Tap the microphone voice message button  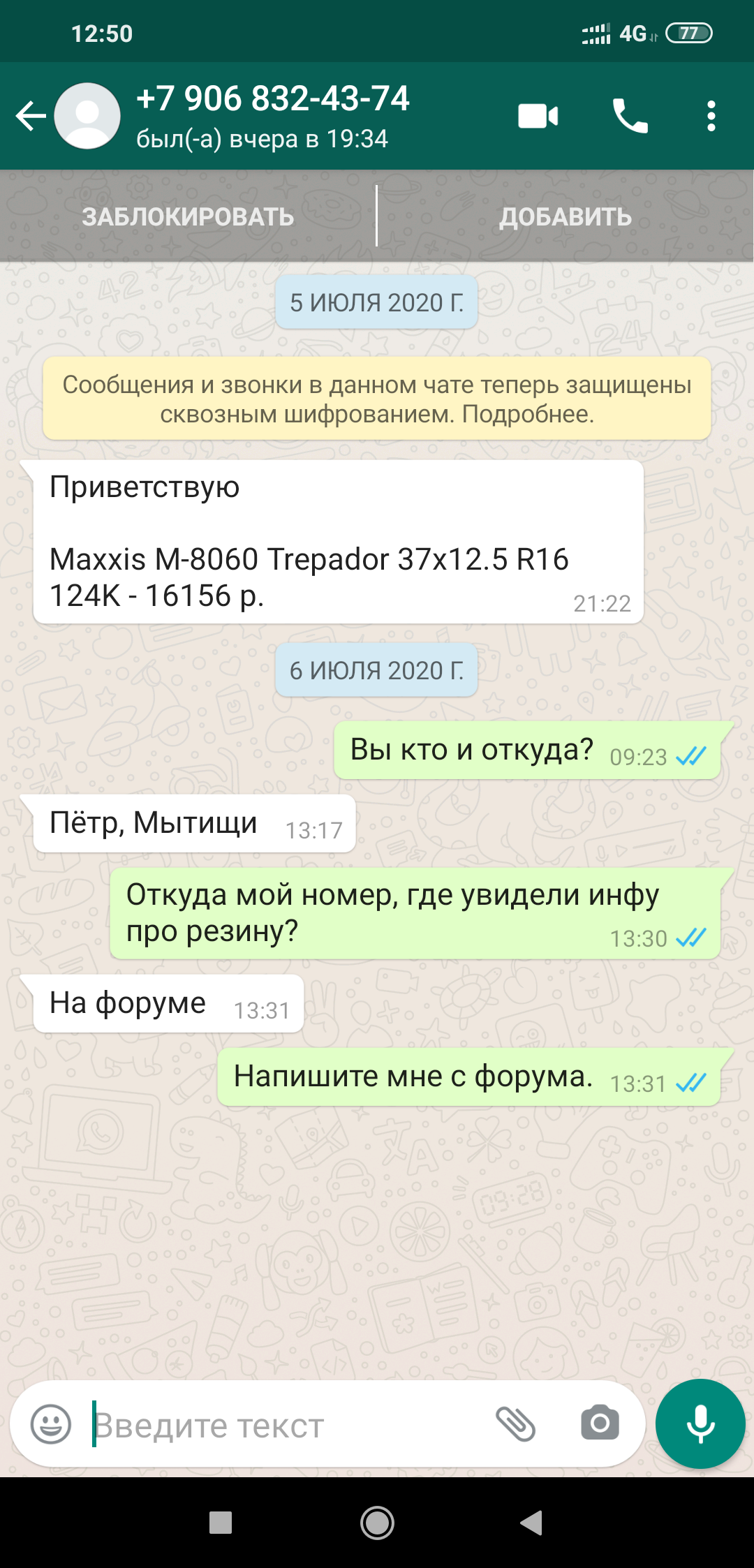point(700,1423)
